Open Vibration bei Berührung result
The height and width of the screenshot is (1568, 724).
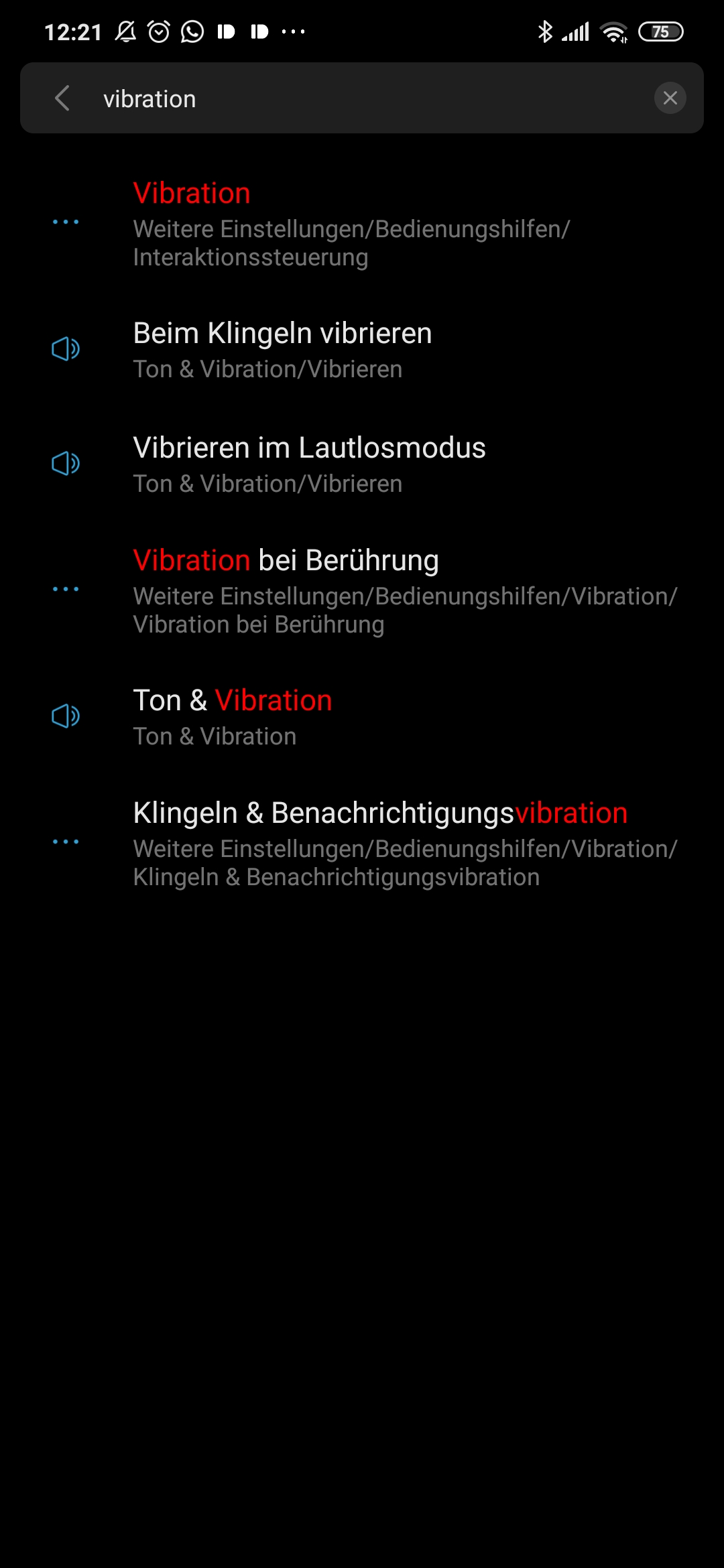tap(362, 590)
